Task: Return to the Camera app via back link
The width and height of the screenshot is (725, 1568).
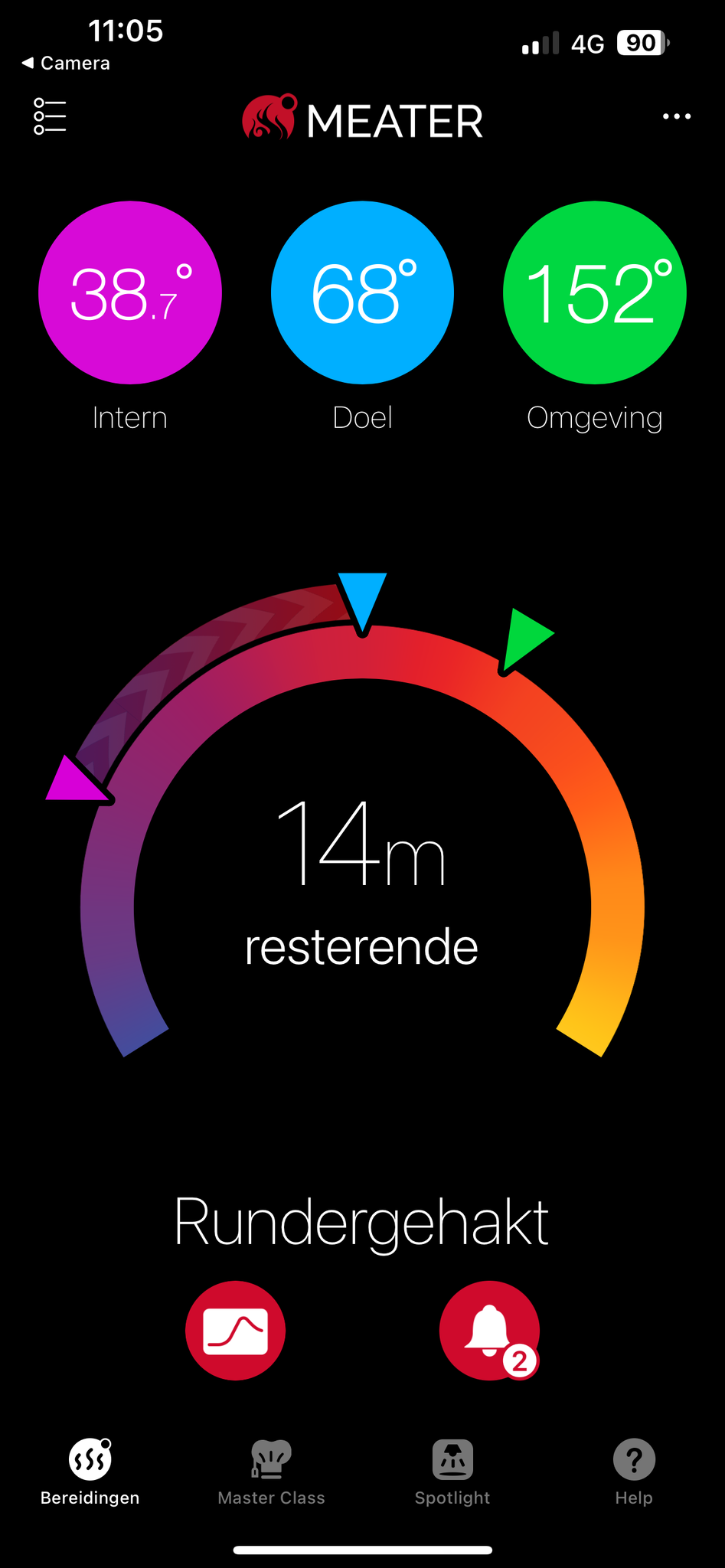Action: [66, 63]
